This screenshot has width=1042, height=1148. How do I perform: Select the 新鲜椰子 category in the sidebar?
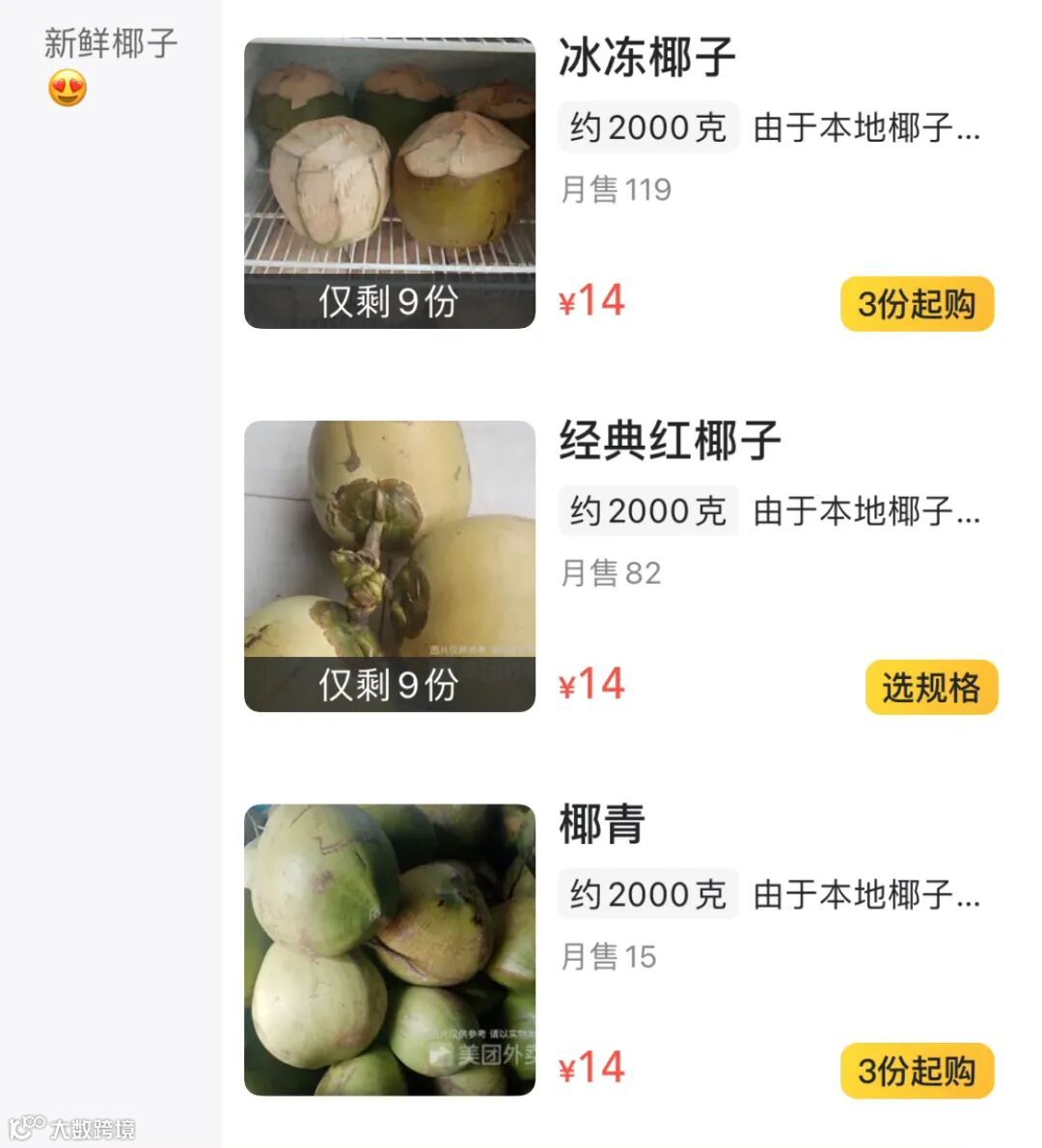point(110,45)
